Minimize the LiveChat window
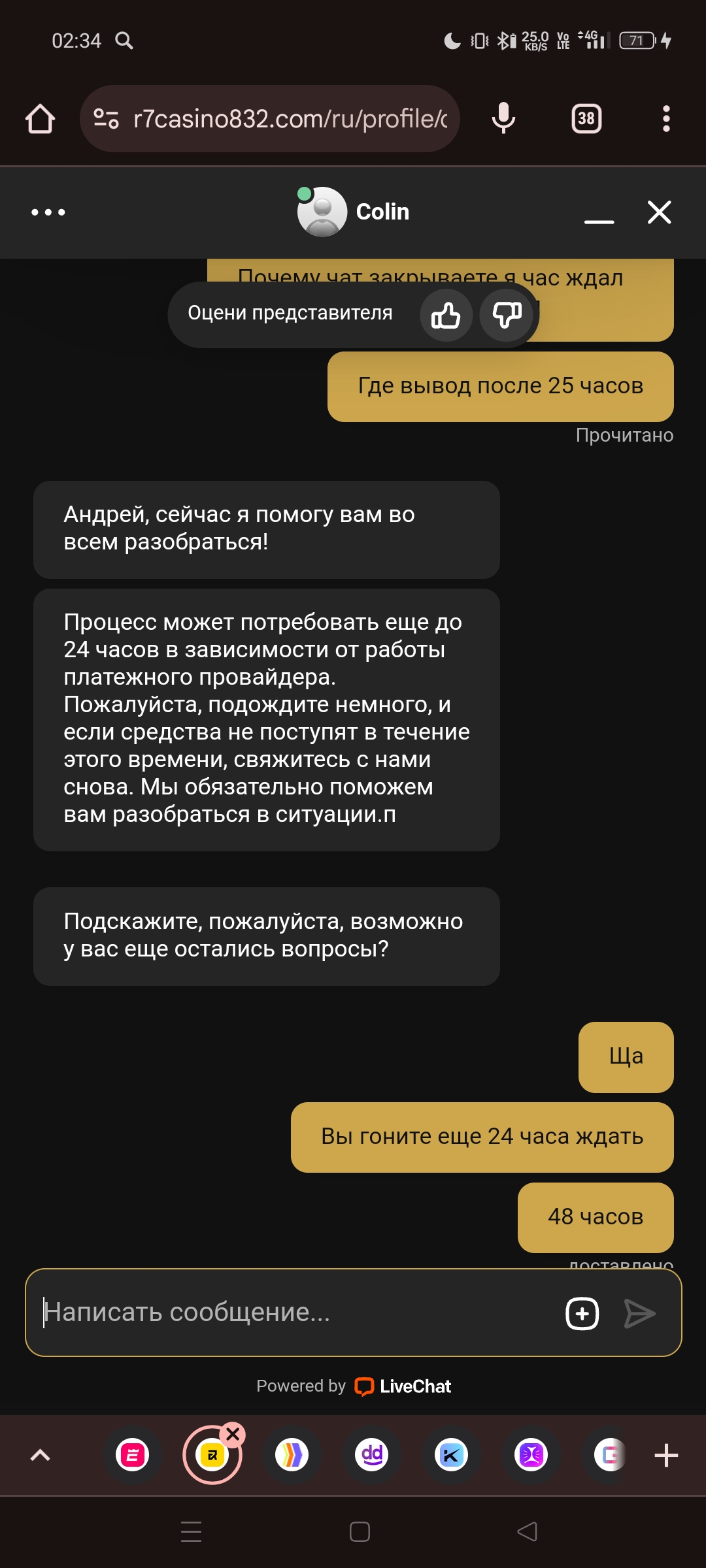 (x=599, y=214)
